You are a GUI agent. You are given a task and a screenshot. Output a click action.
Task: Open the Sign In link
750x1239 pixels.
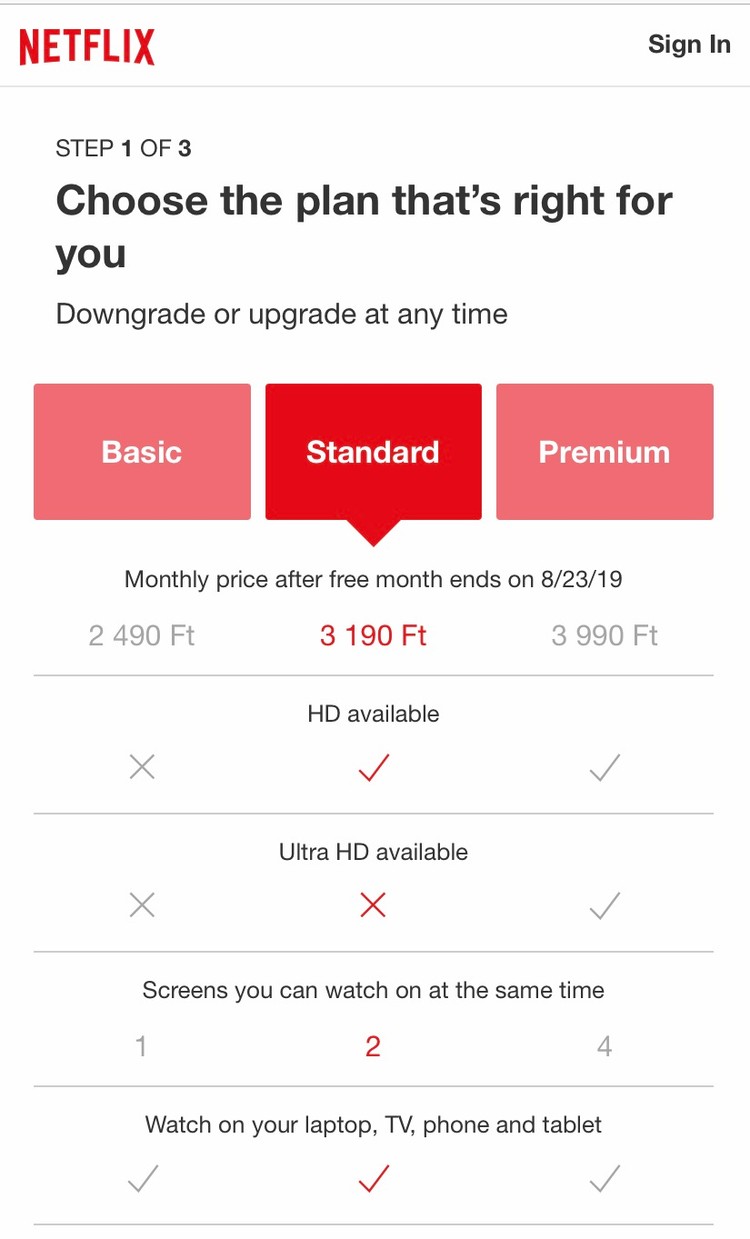click(x=688, y=44)
